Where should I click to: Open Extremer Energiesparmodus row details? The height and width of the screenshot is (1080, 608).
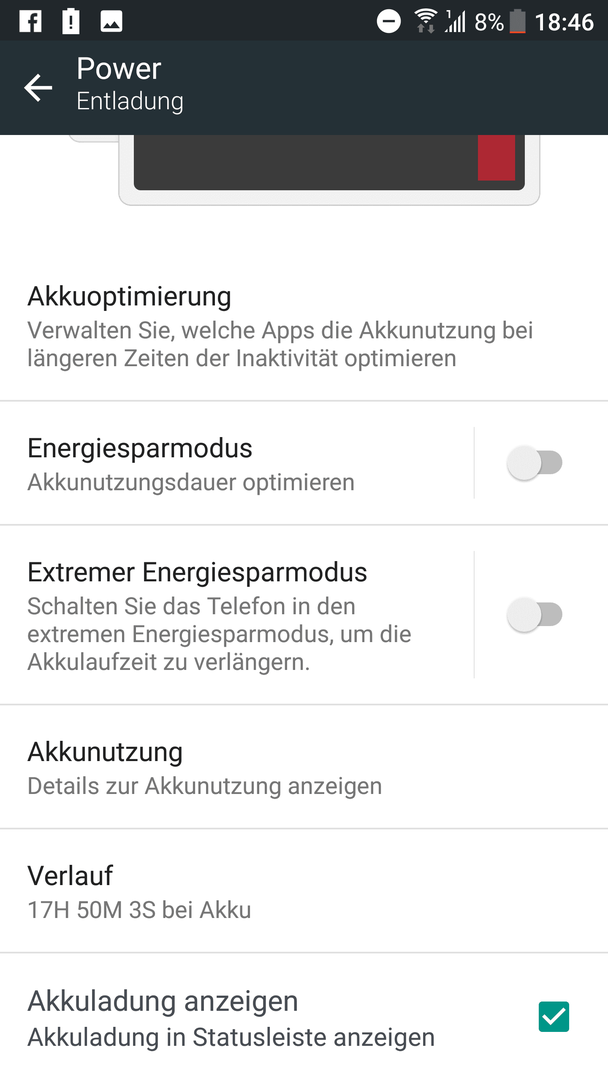pyautogui.click(x=237, y=614)
